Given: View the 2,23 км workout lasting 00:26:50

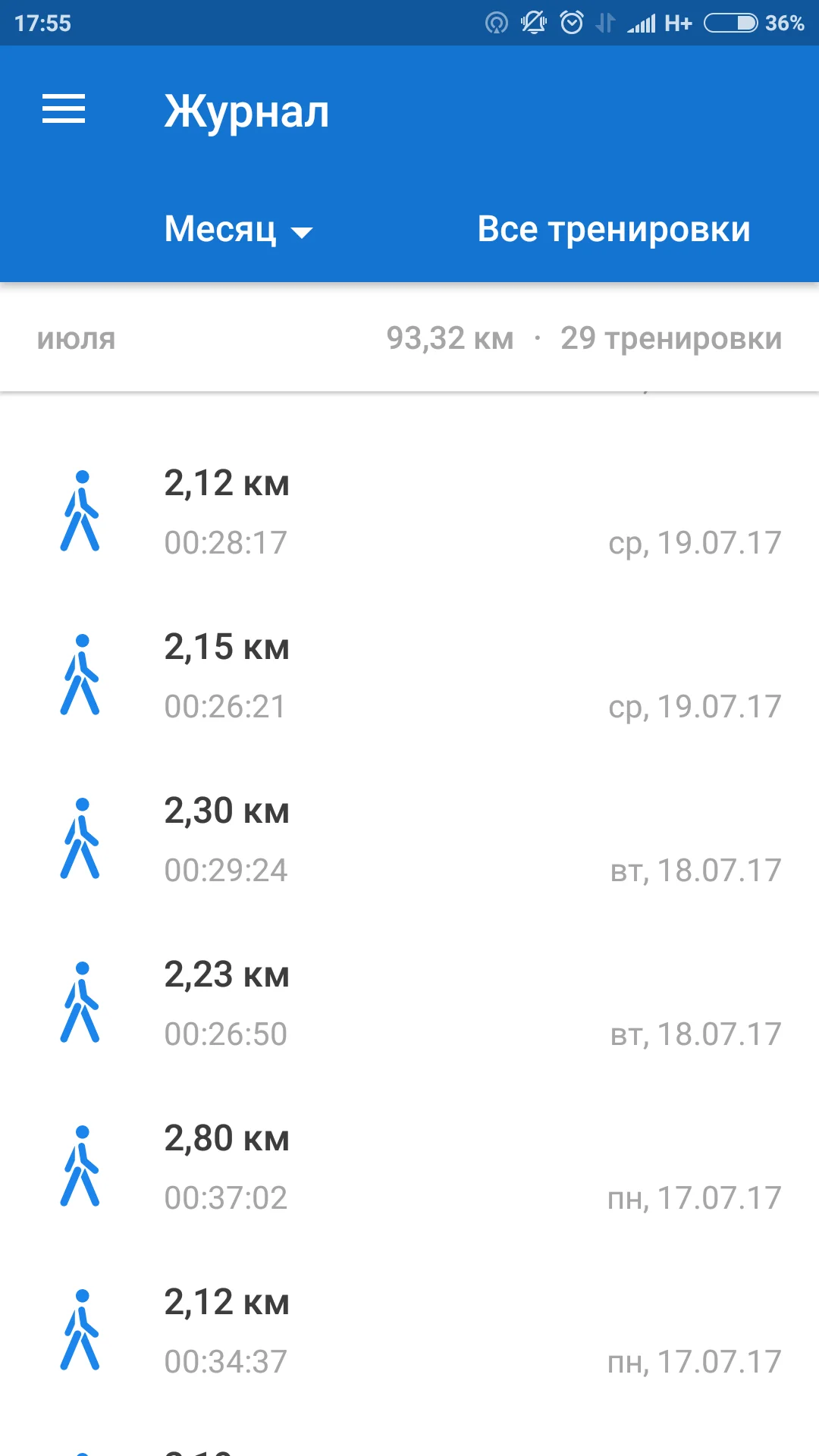Looking at the screenshot, I should coord(409,1003).
